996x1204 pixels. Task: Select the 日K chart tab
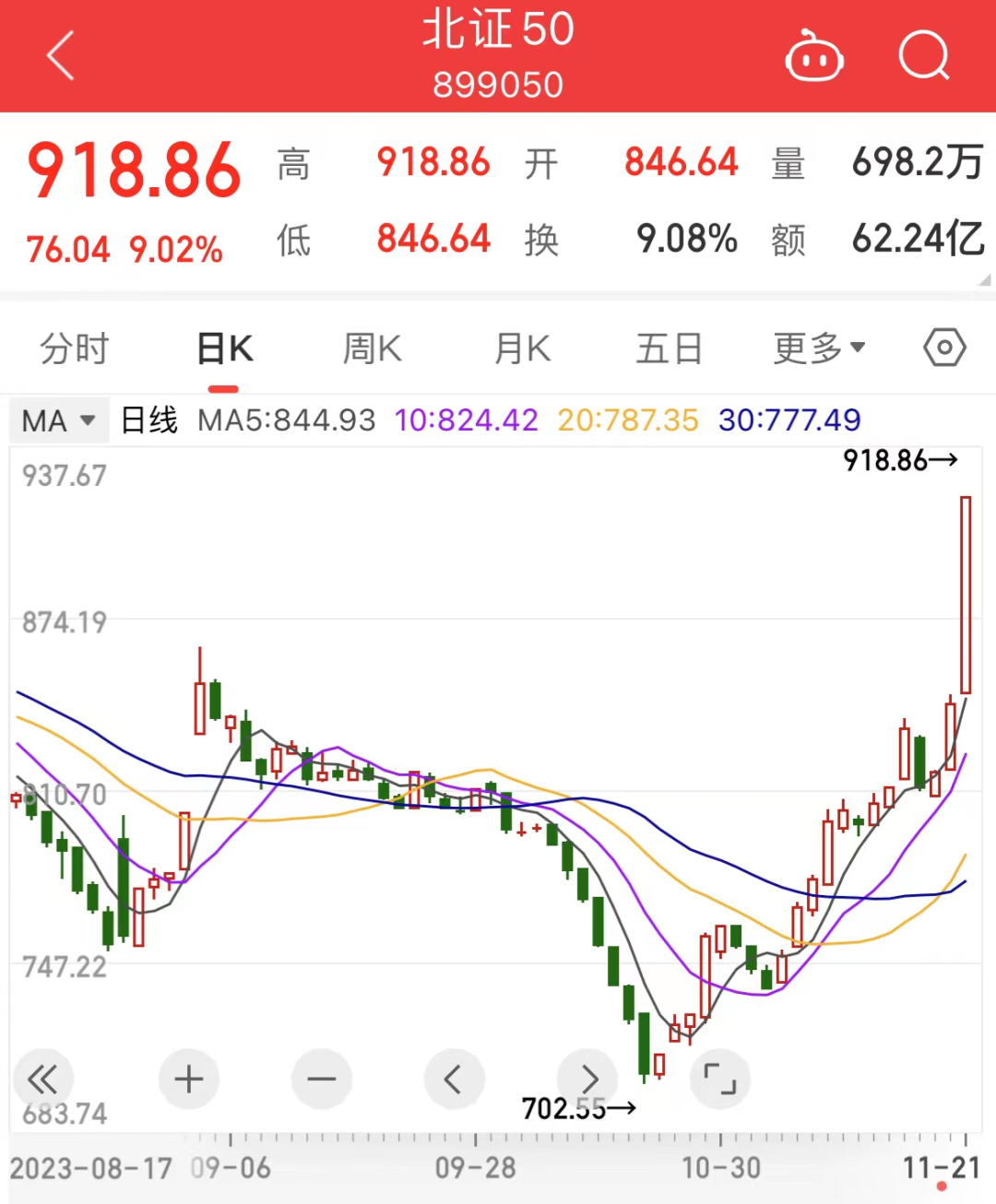224,348
